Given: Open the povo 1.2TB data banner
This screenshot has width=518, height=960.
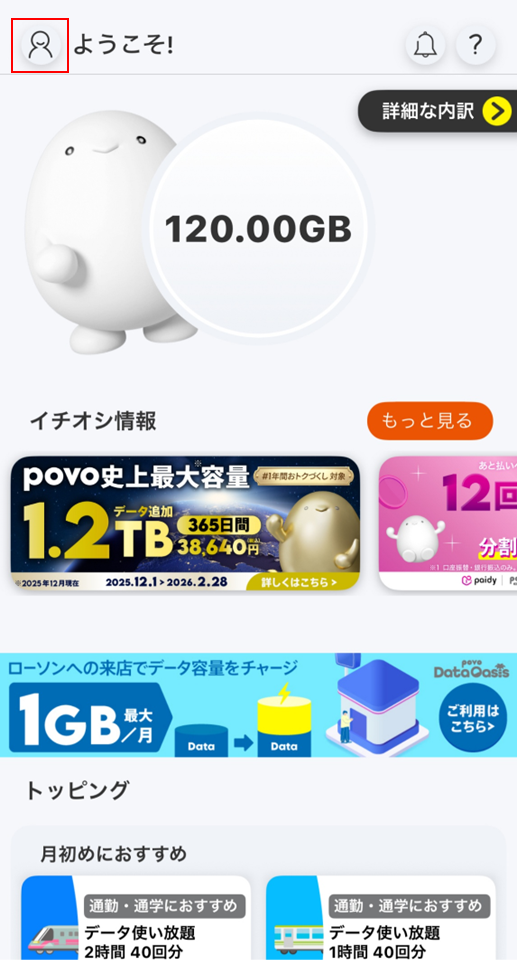Looking at the screenshot, I should pyautogui.click(x=185, y=523).
